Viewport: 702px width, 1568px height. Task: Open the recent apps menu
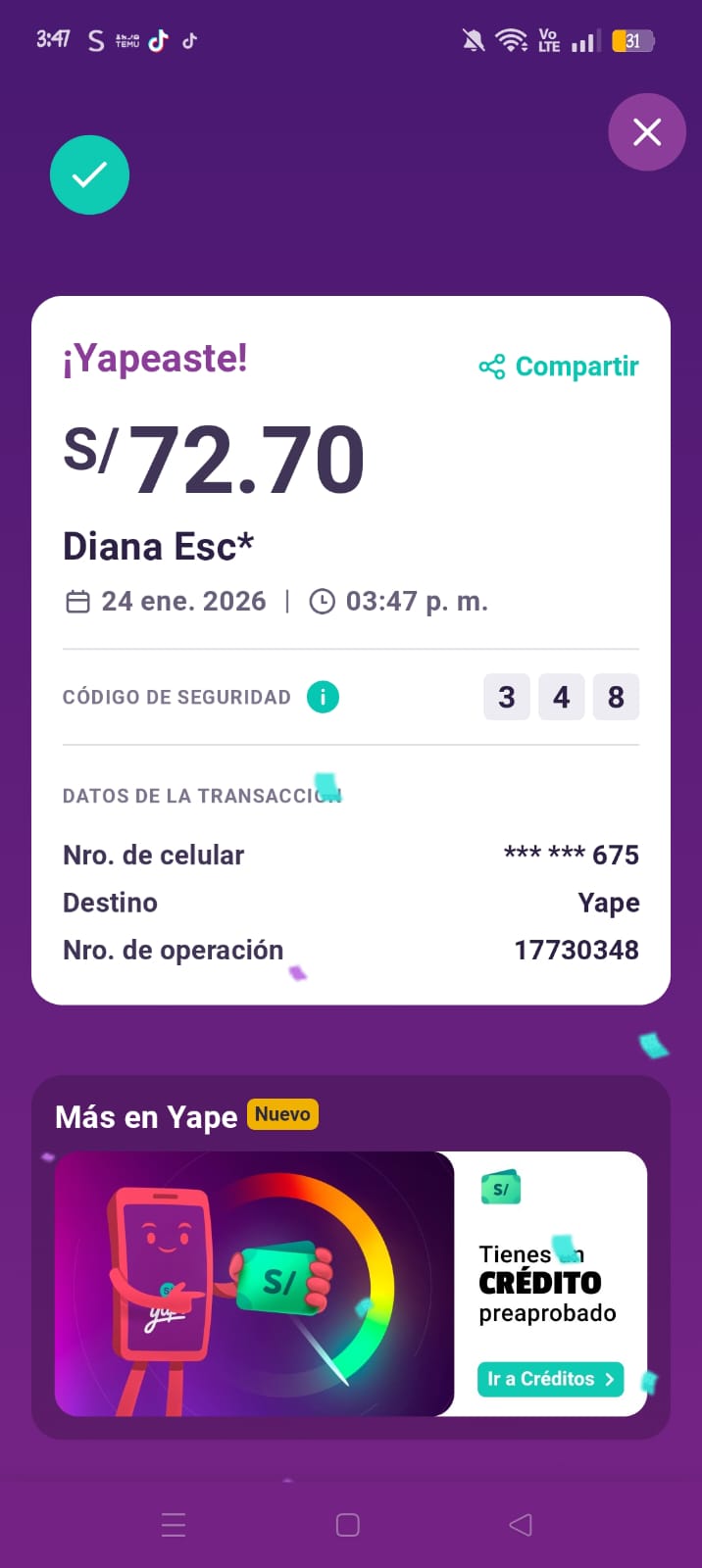pos(174,1524)
